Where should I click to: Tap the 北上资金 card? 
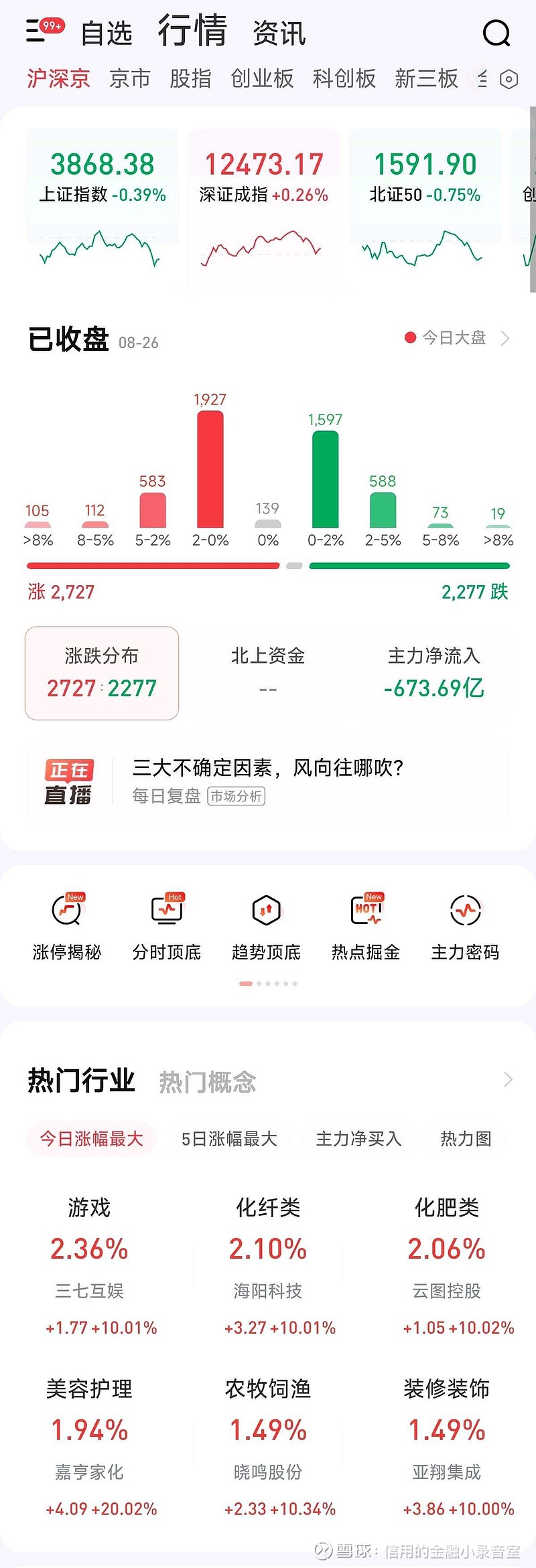coord(267,672)
